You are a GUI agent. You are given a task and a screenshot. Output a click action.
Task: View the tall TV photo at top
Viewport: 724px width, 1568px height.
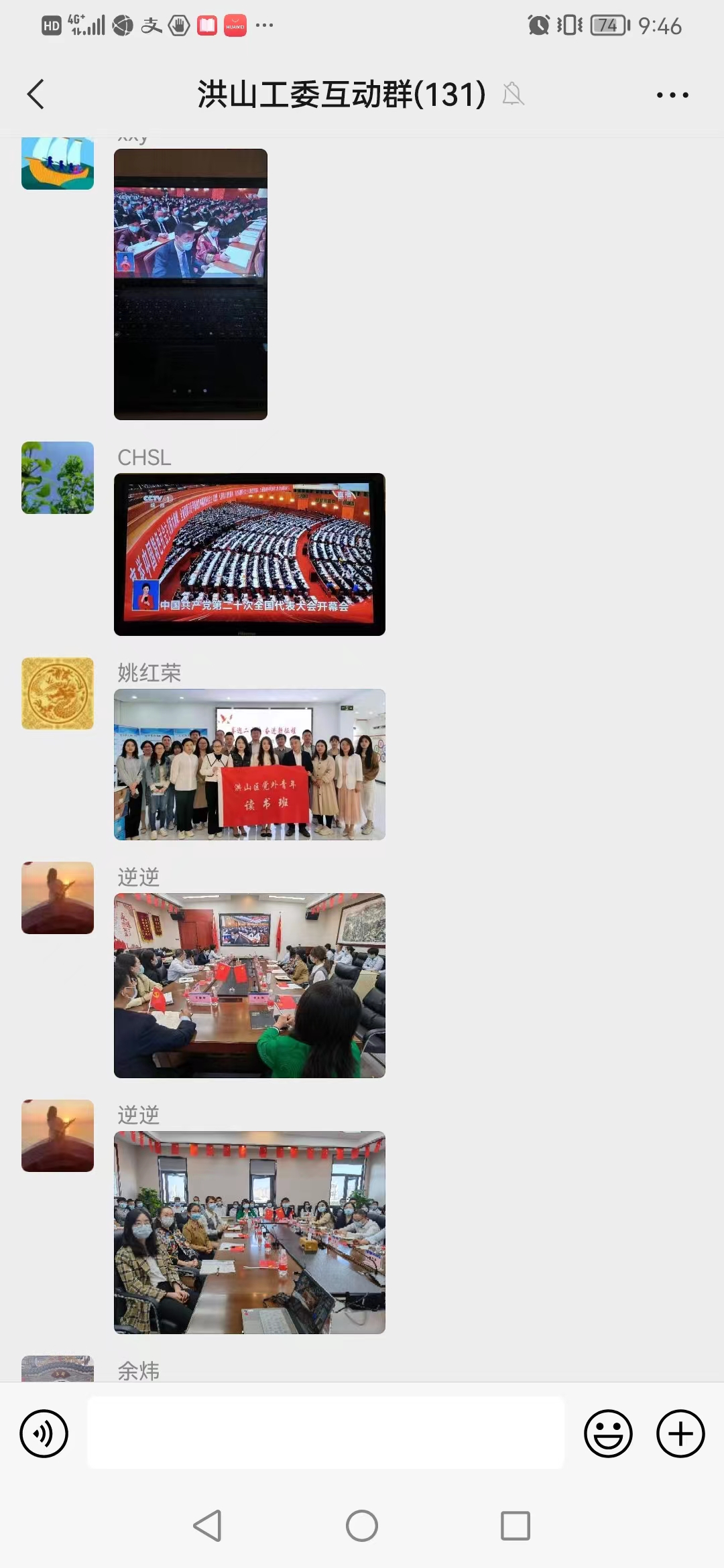pos(190,284)
